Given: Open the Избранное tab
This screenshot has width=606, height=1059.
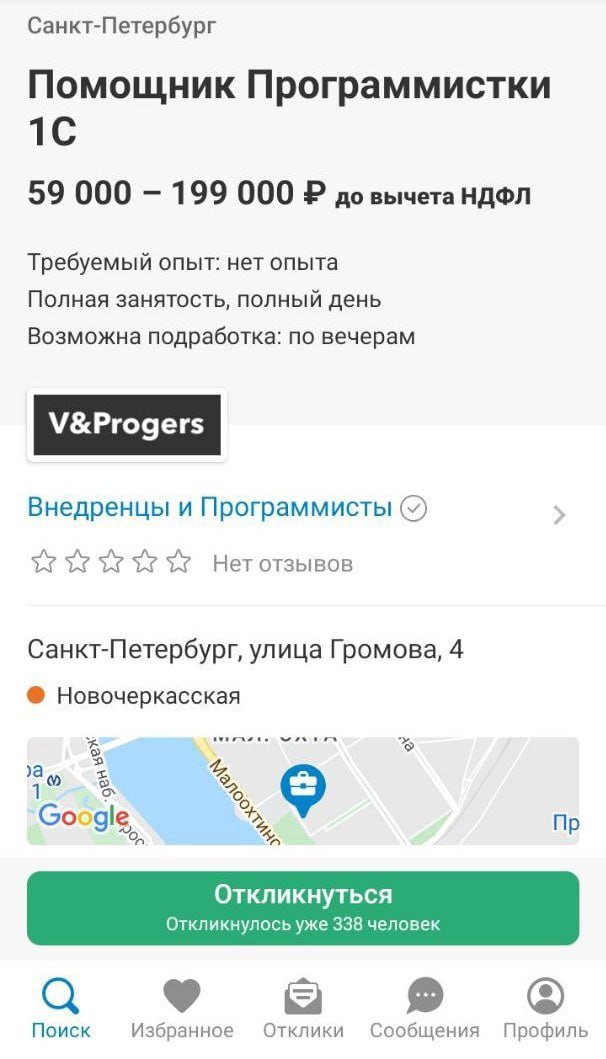Looking at the screenshot, I should (182, 1009).
